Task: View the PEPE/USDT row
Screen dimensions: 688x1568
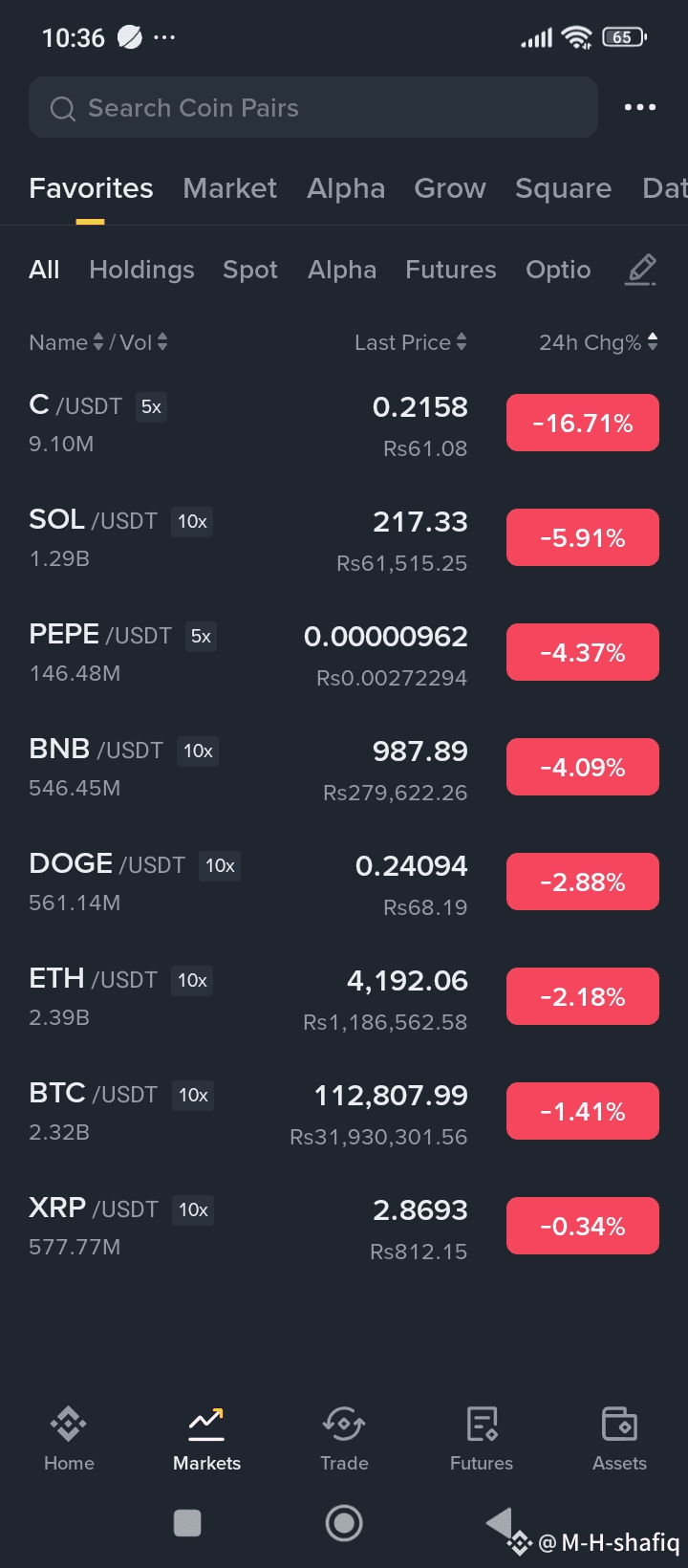Action: point(344,653)
